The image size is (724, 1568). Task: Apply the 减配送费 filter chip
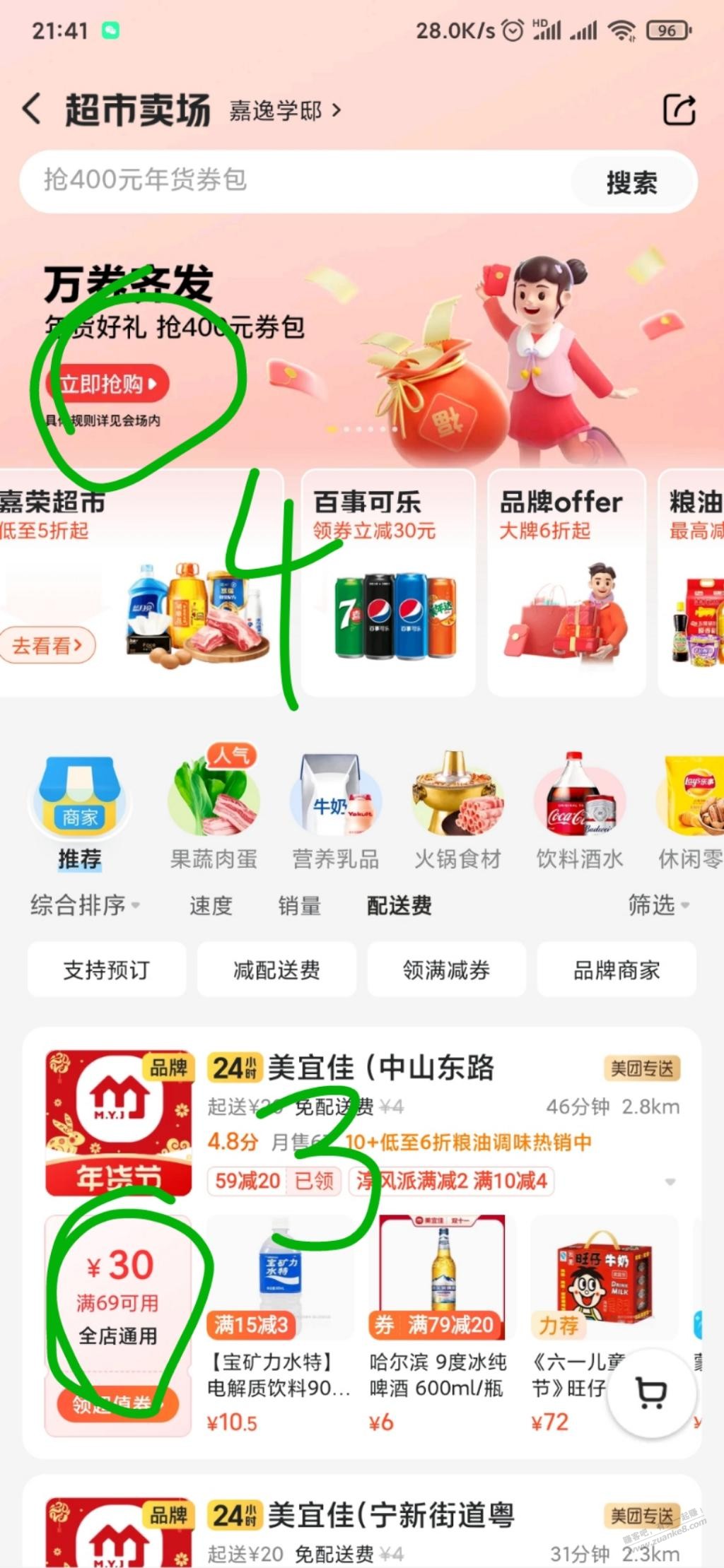[276, 969]
